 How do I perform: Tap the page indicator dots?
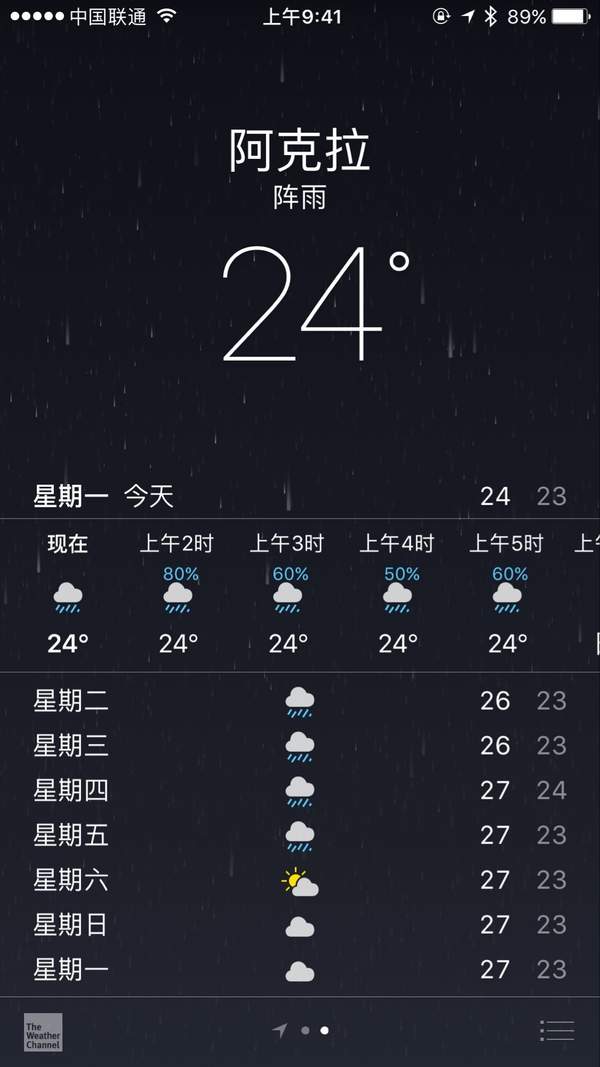300,1030
